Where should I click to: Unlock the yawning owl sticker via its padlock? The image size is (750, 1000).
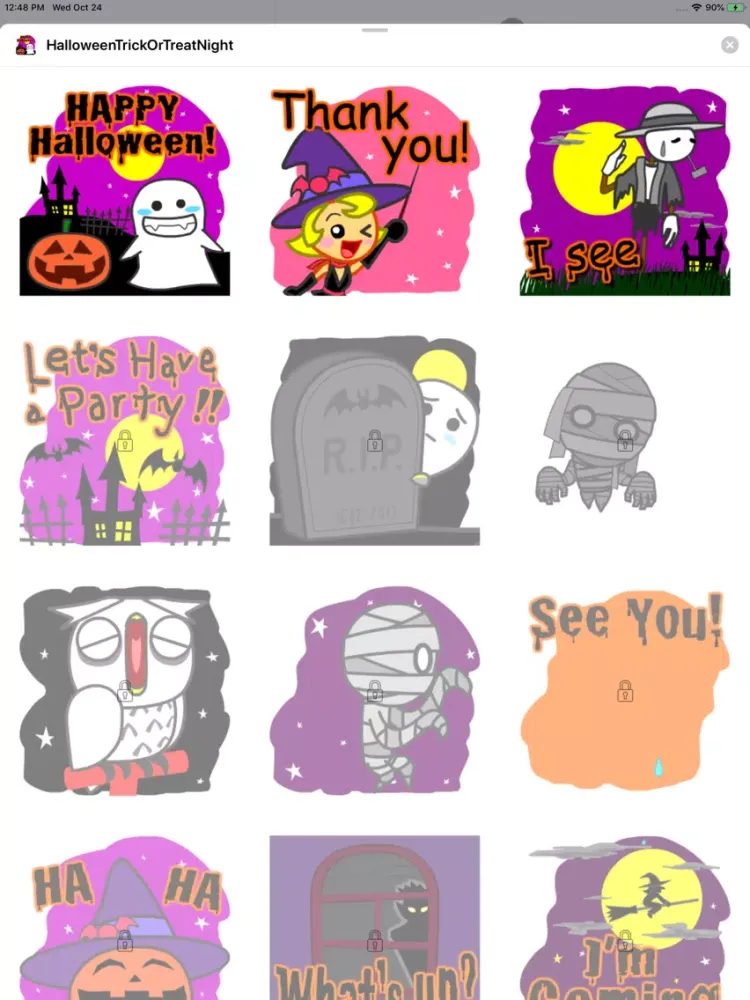[123, 688]
